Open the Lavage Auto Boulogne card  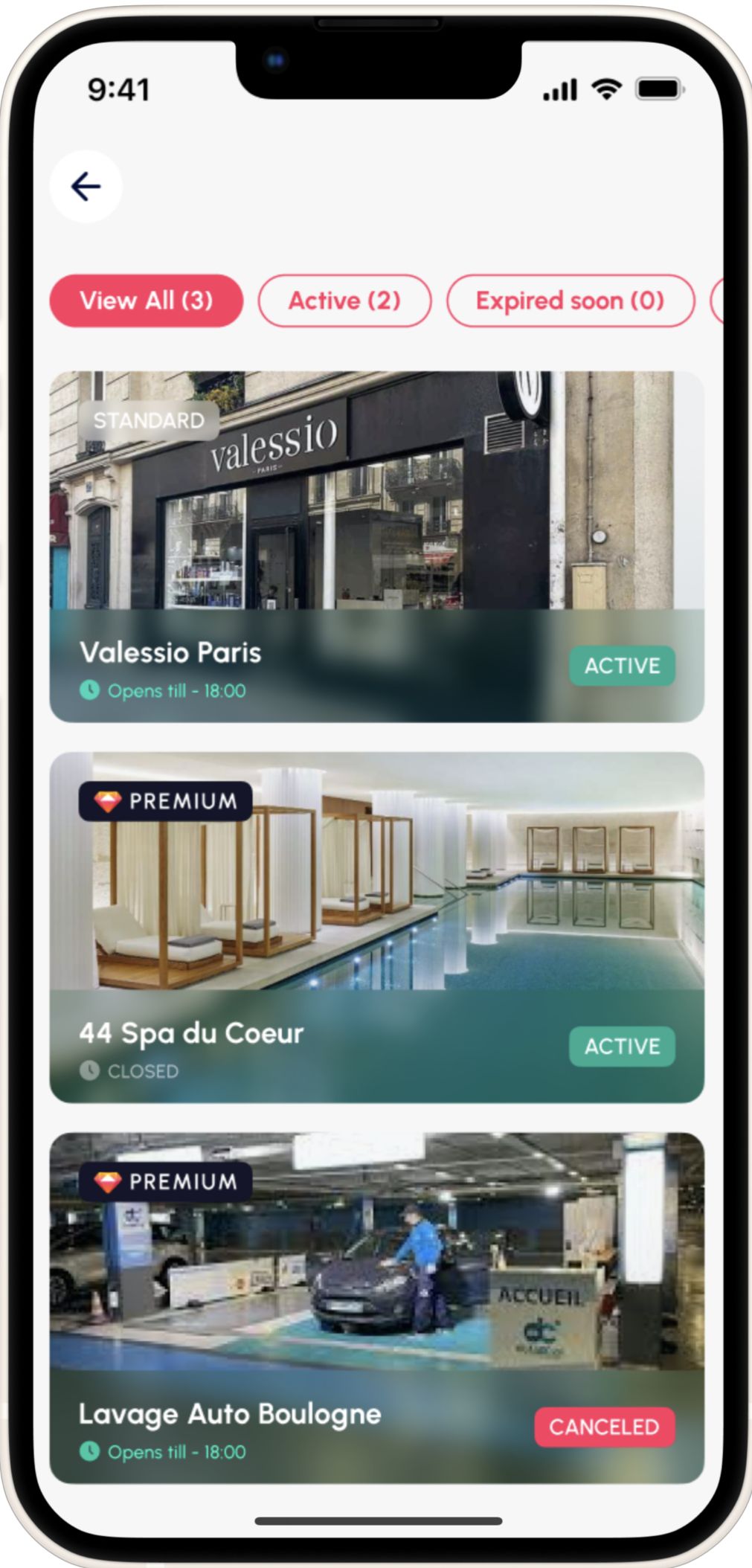point(376,1308)
